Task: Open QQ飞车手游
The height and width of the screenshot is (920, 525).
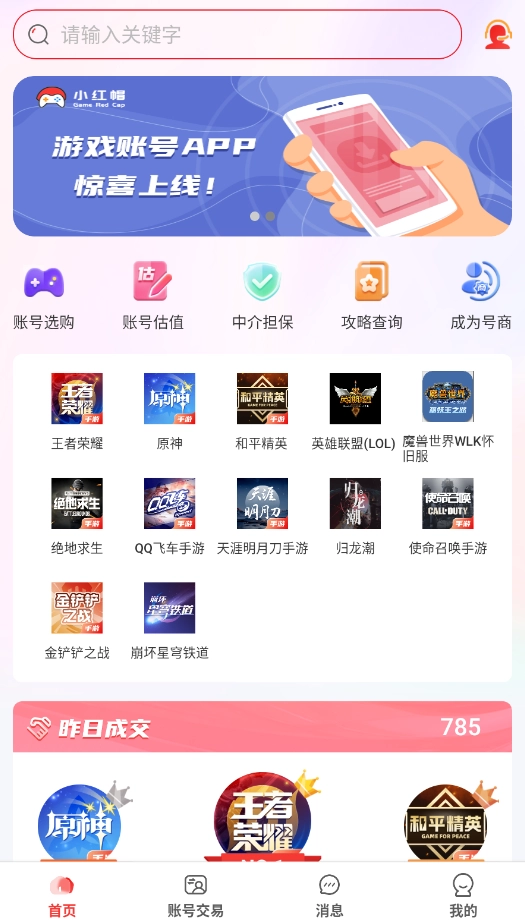Action: pyautogui.click(x=170, y=516)
